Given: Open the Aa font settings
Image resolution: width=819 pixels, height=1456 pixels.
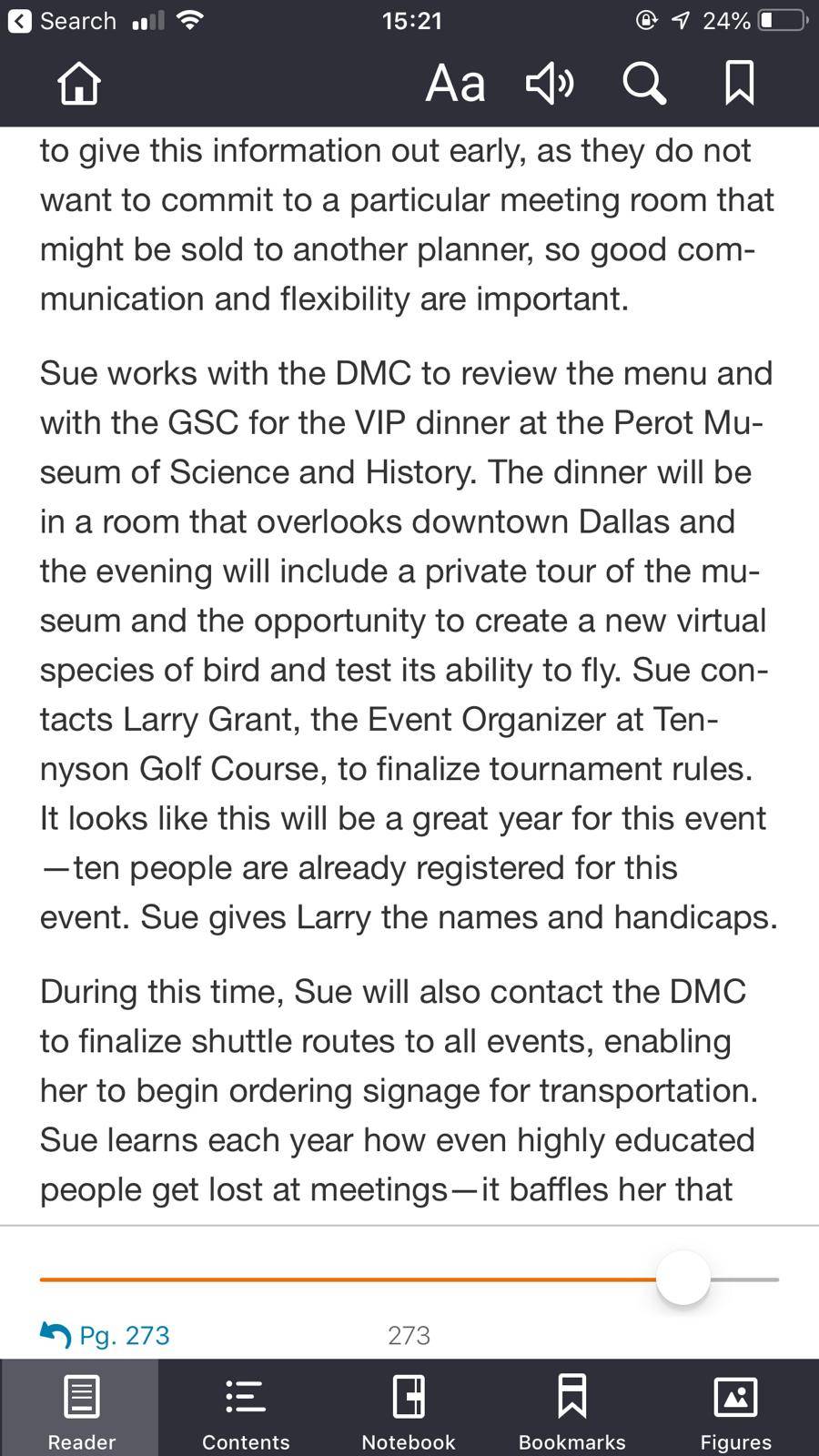Looking at the screenshot, I should pyautogui.click(x=455, y=84).
